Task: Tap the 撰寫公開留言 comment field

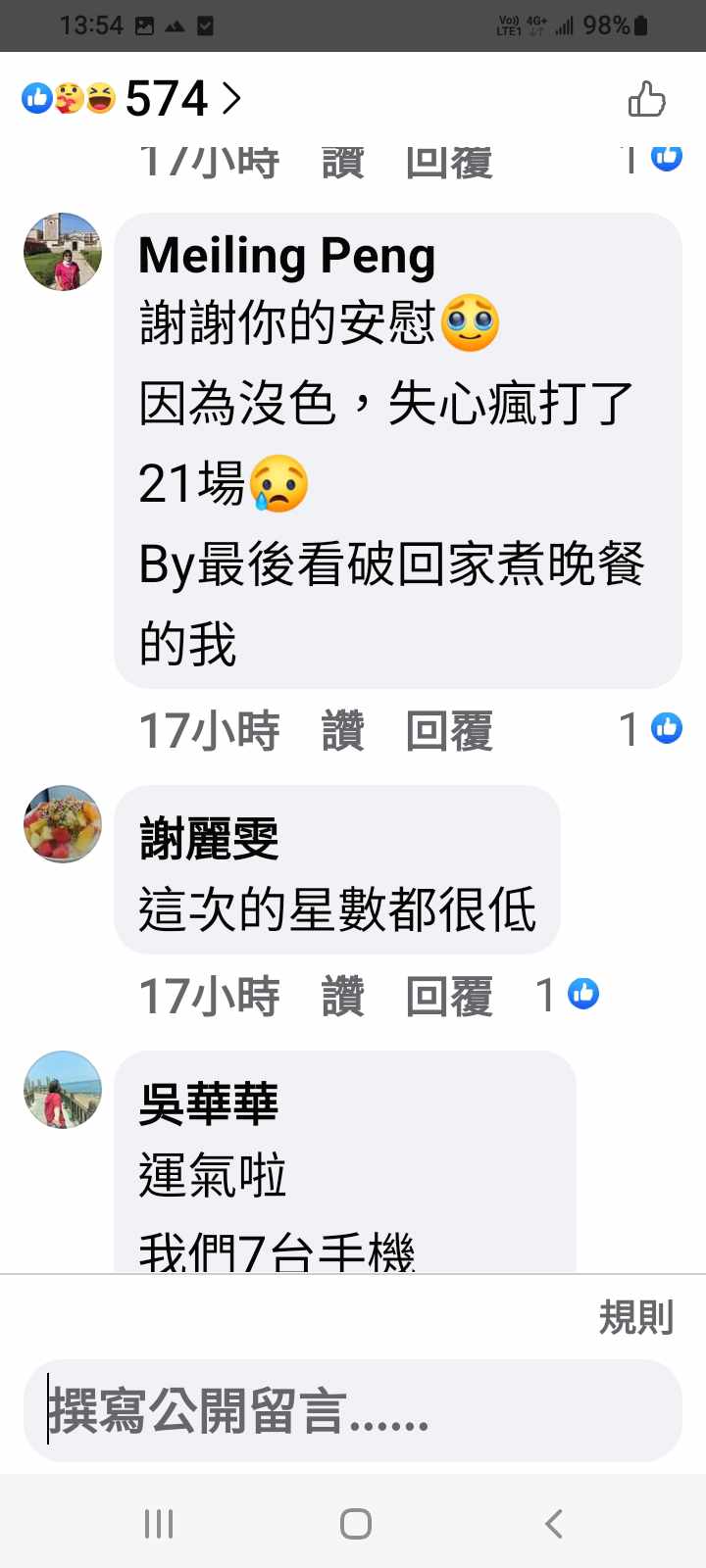Action: tap(353, 1411)
